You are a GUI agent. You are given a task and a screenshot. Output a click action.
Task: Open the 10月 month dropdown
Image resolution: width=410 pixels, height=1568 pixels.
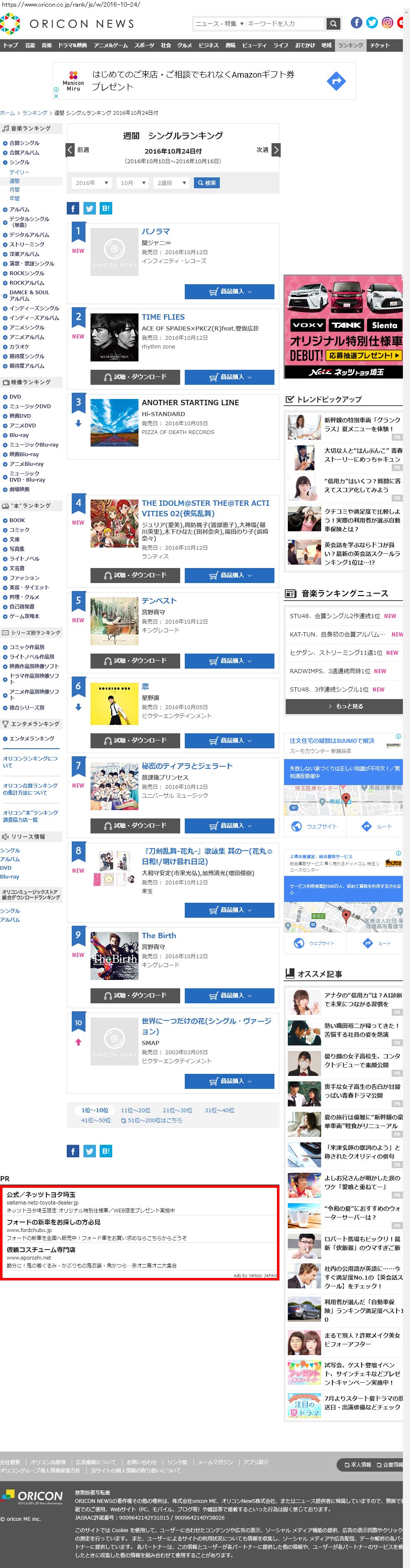click(132, 183)
